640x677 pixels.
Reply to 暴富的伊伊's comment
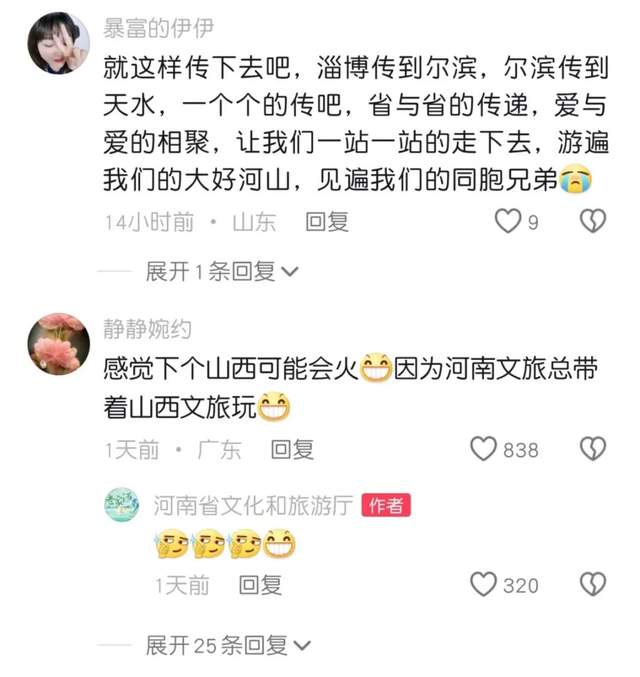(327, 222)
